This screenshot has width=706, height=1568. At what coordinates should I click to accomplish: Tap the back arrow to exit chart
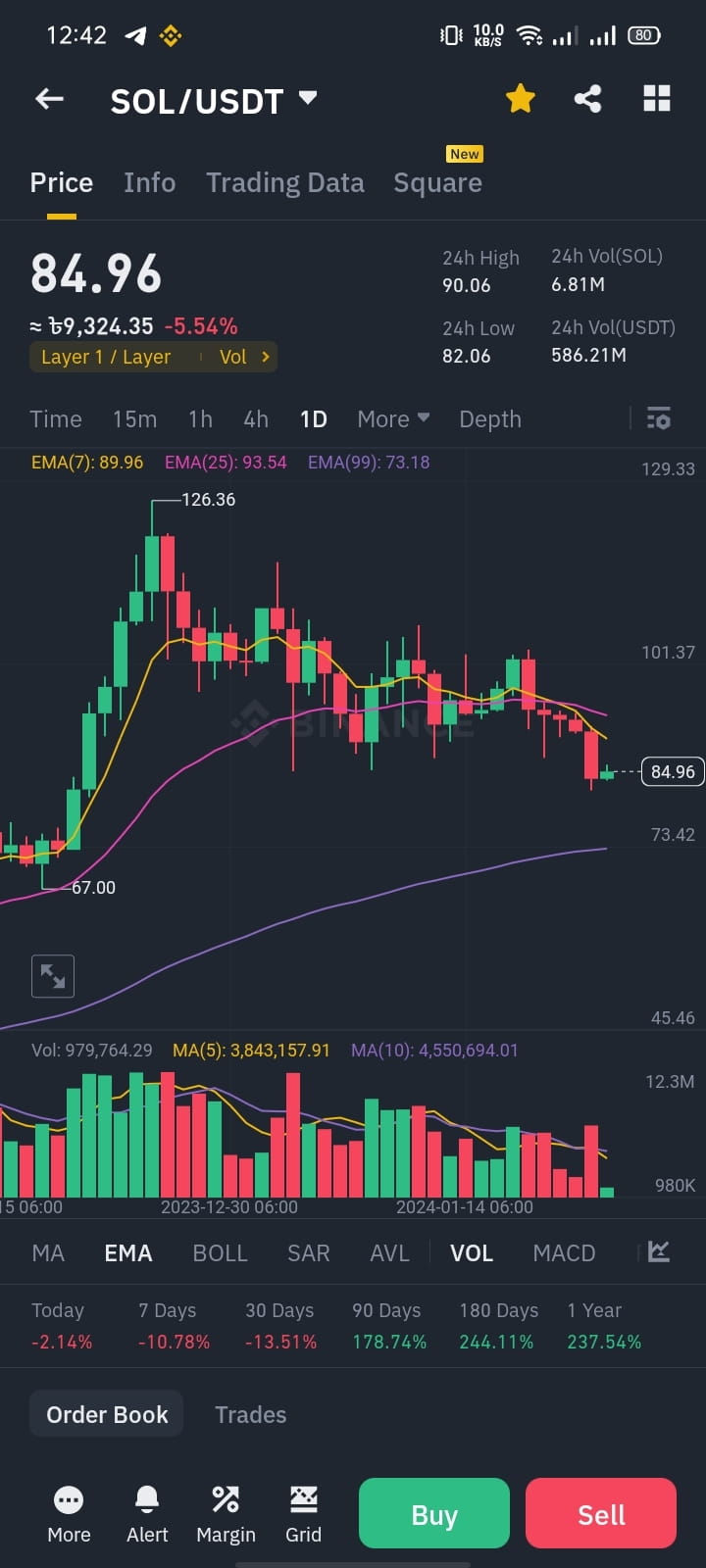[x=49, y=98]
